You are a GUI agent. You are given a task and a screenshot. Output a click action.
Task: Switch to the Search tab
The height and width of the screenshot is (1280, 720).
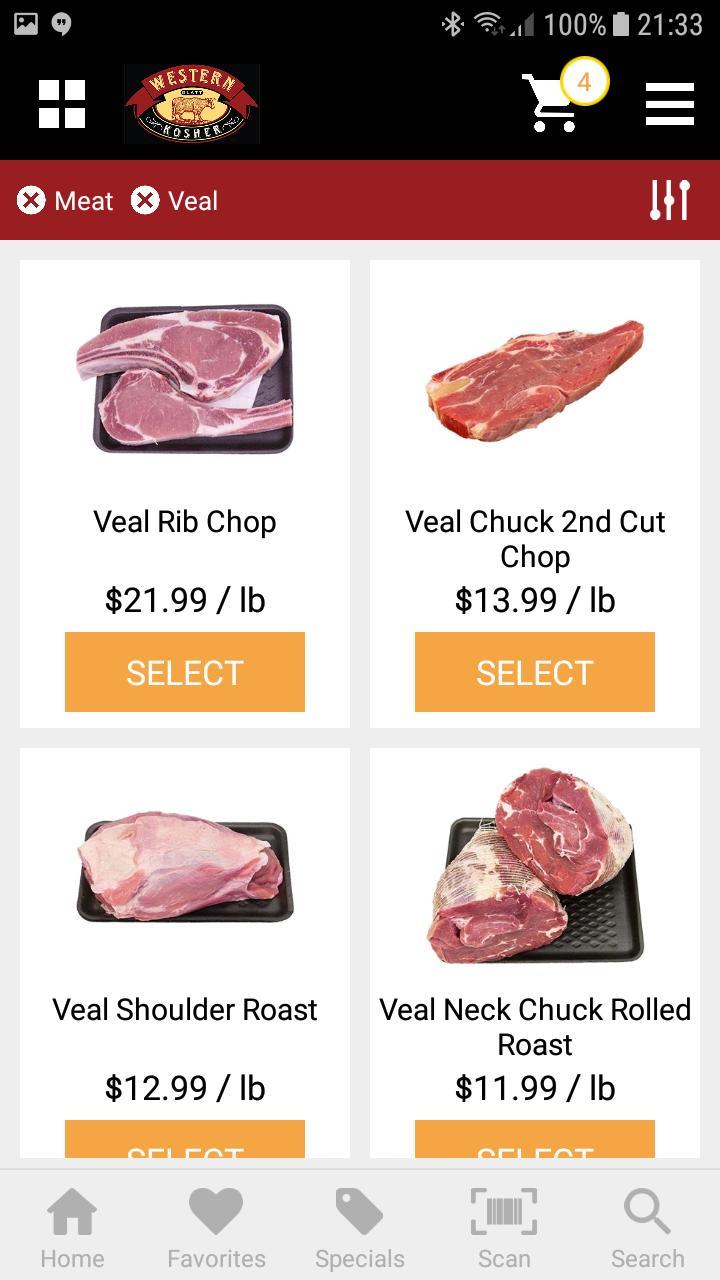pyautogui.click(x=648, y=1228)
